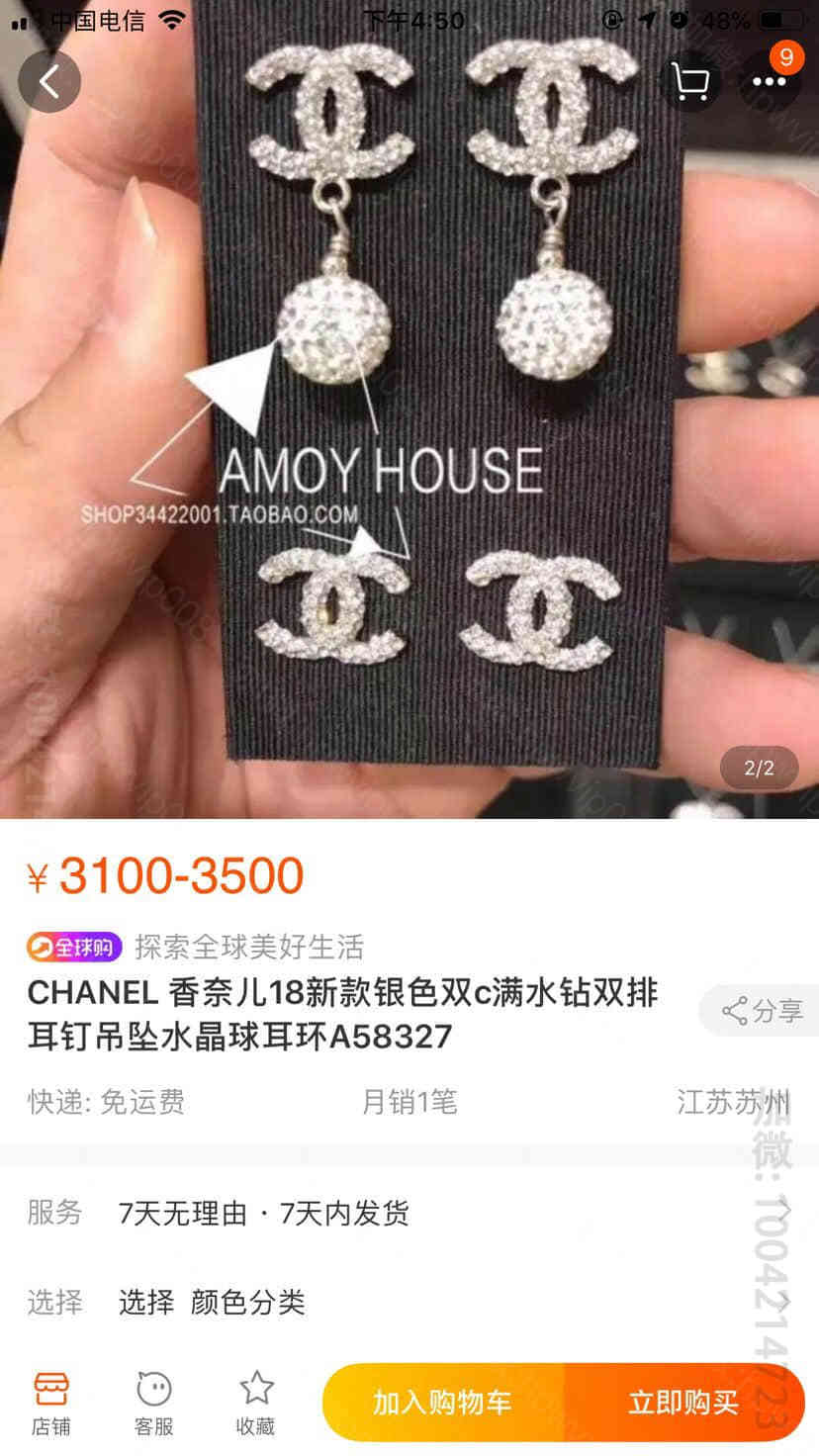This screenshot has width=819, height=1456.
Task: Go back using the top-left arrow
Action: click(x=49, y=82)
